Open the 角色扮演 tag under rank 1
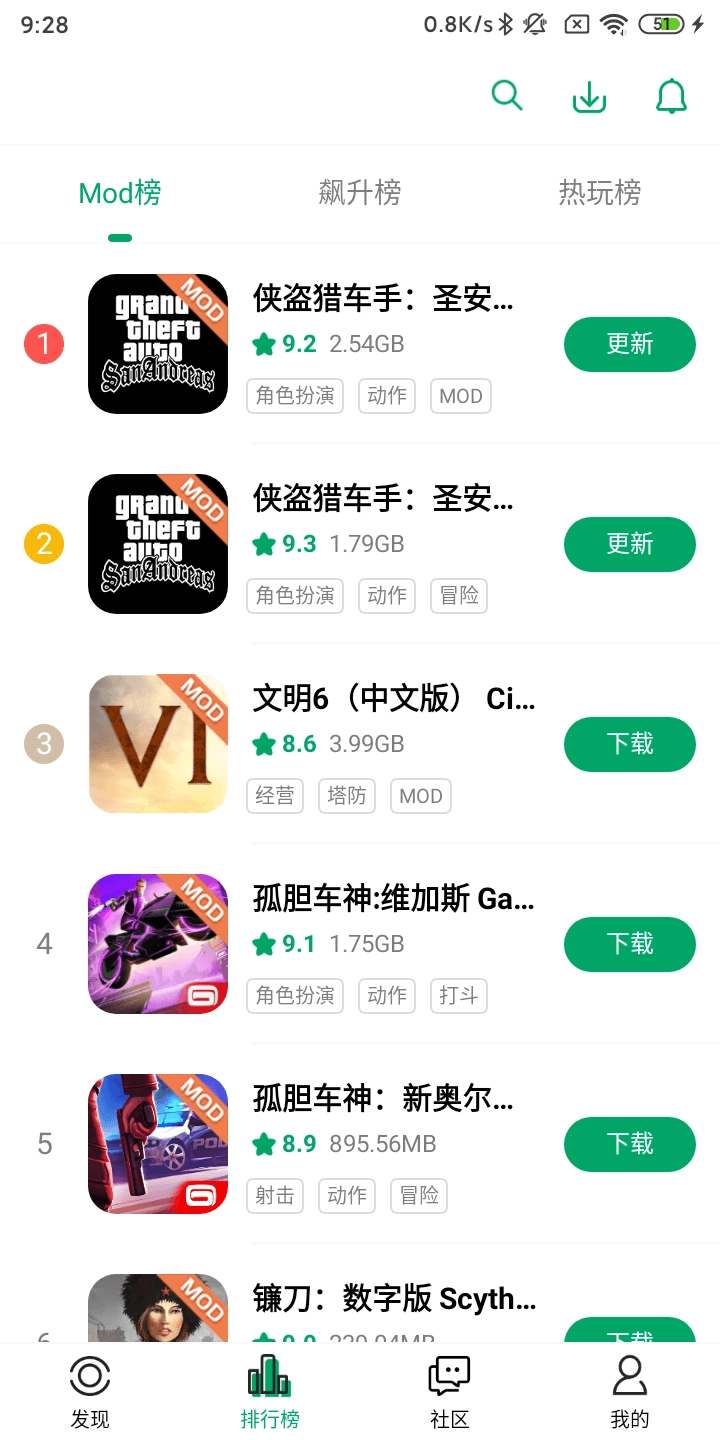 (x=294, y=396)
